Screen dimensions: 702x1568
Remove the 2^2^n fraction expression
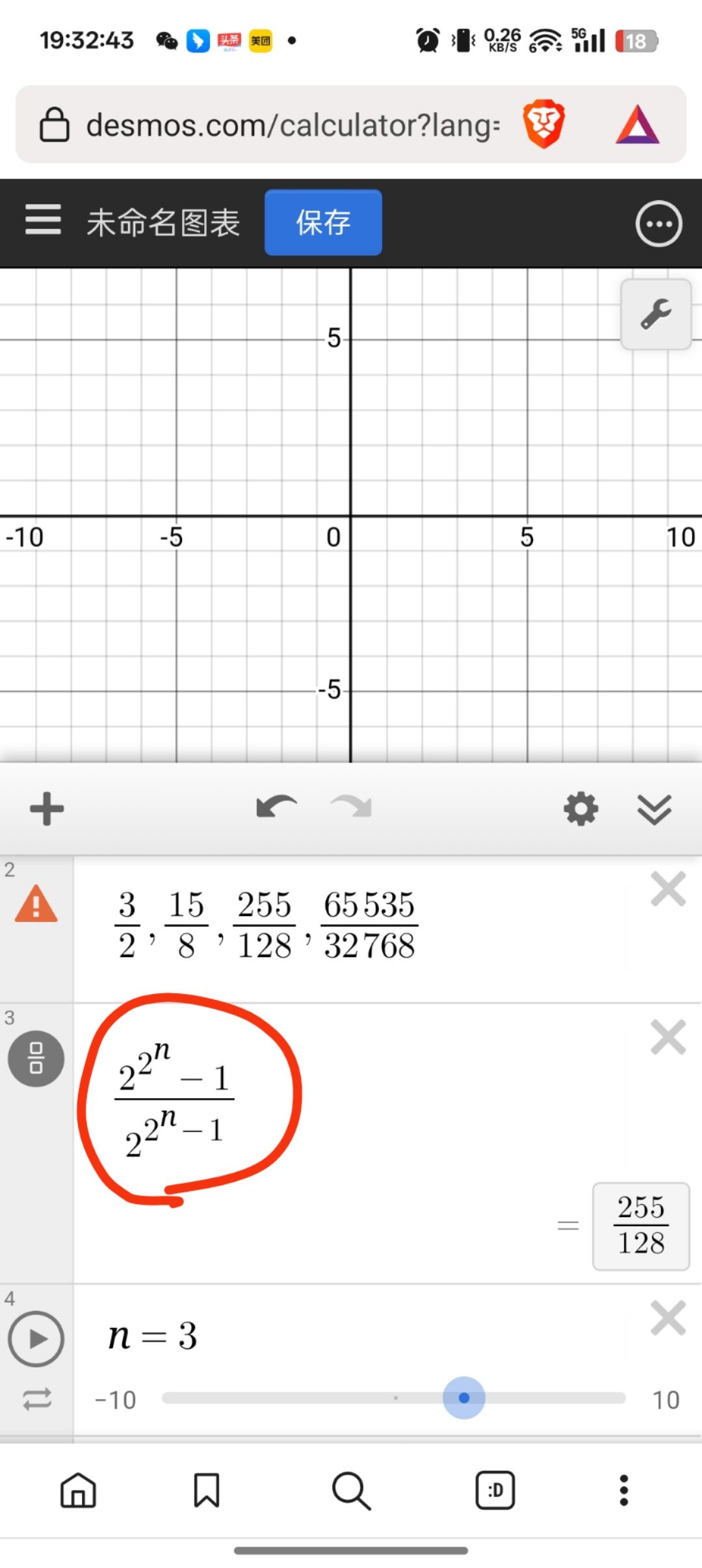tap(668, 1037)
